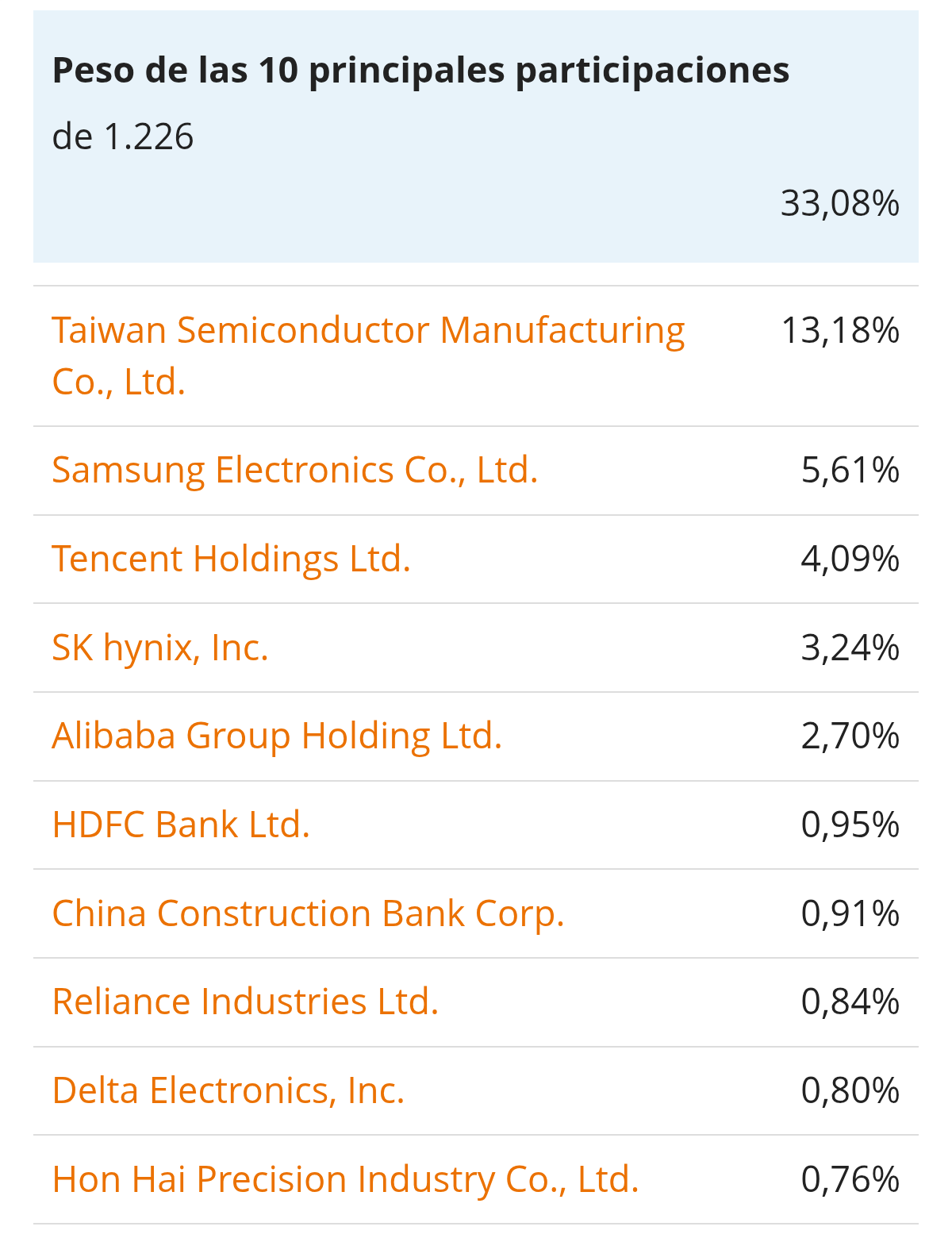
Task: Open Samsung Electronics Co., Ltd. link
Action: pyautogui.click(x=294, y=470)
